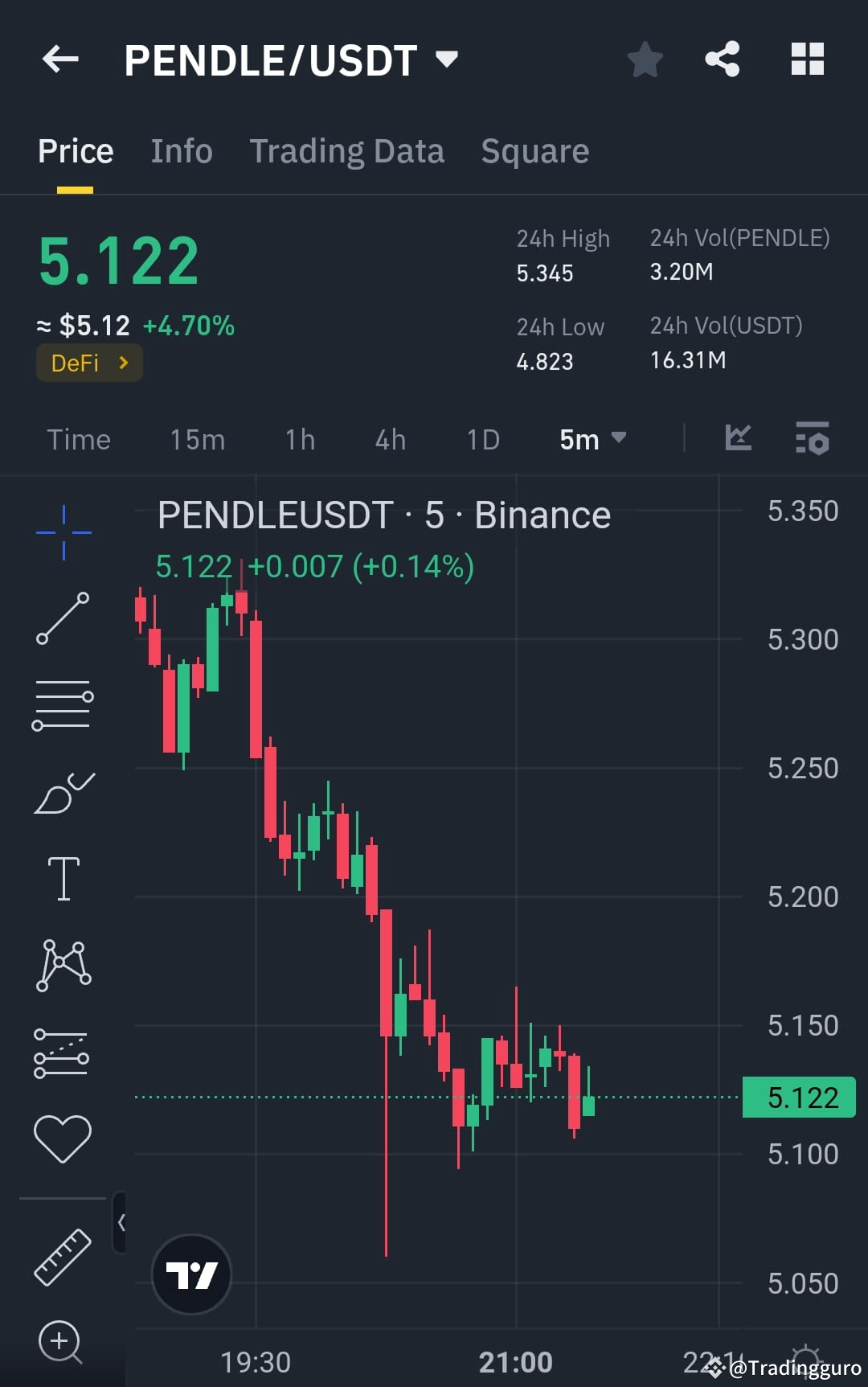The width and height of the screenshot is (868, 1387).
Task: Select the crosshair cursor tool
Action: tap(63, 531)
